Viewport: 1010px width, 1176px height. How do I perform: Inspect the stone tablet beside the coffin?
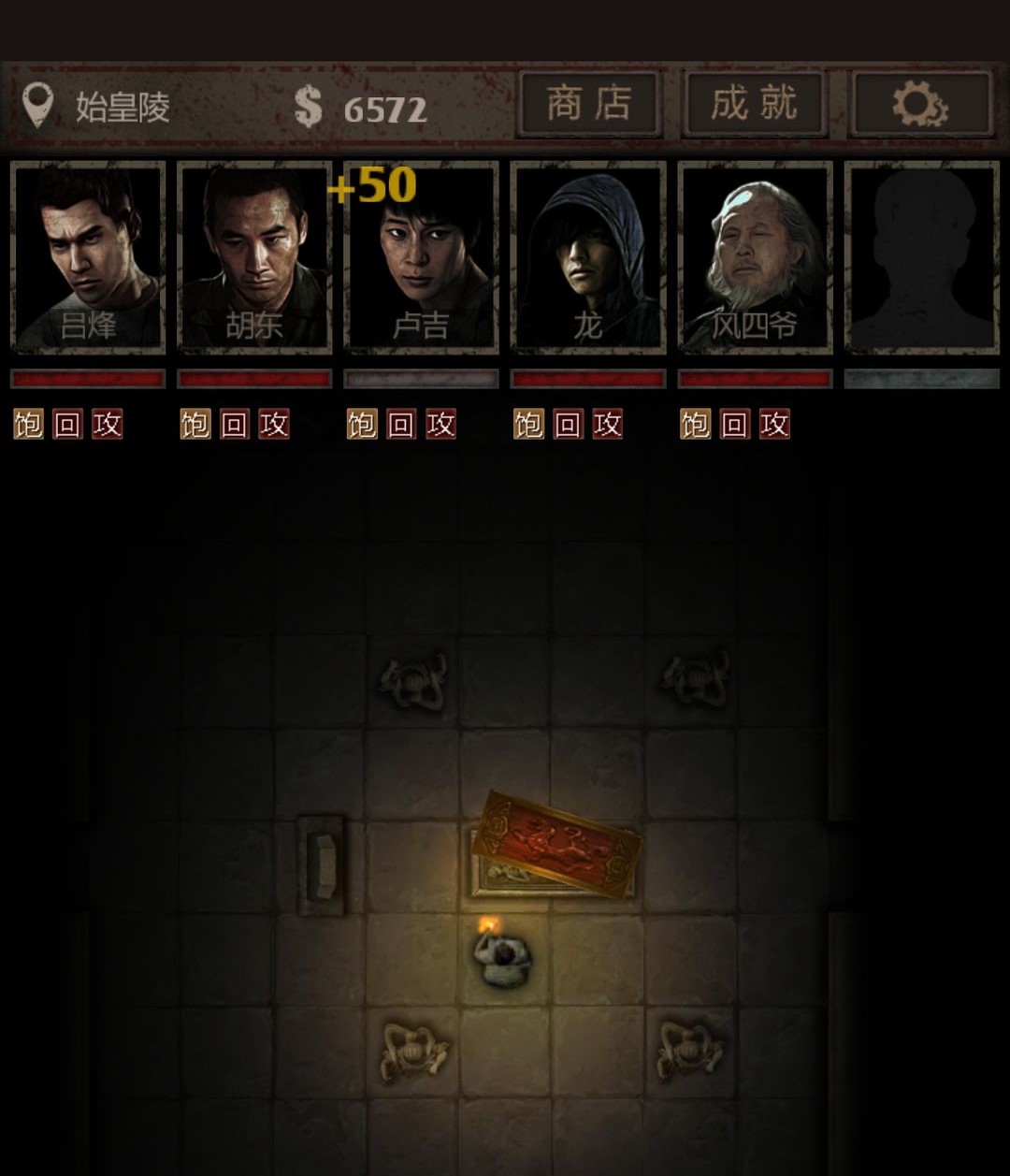321,864
